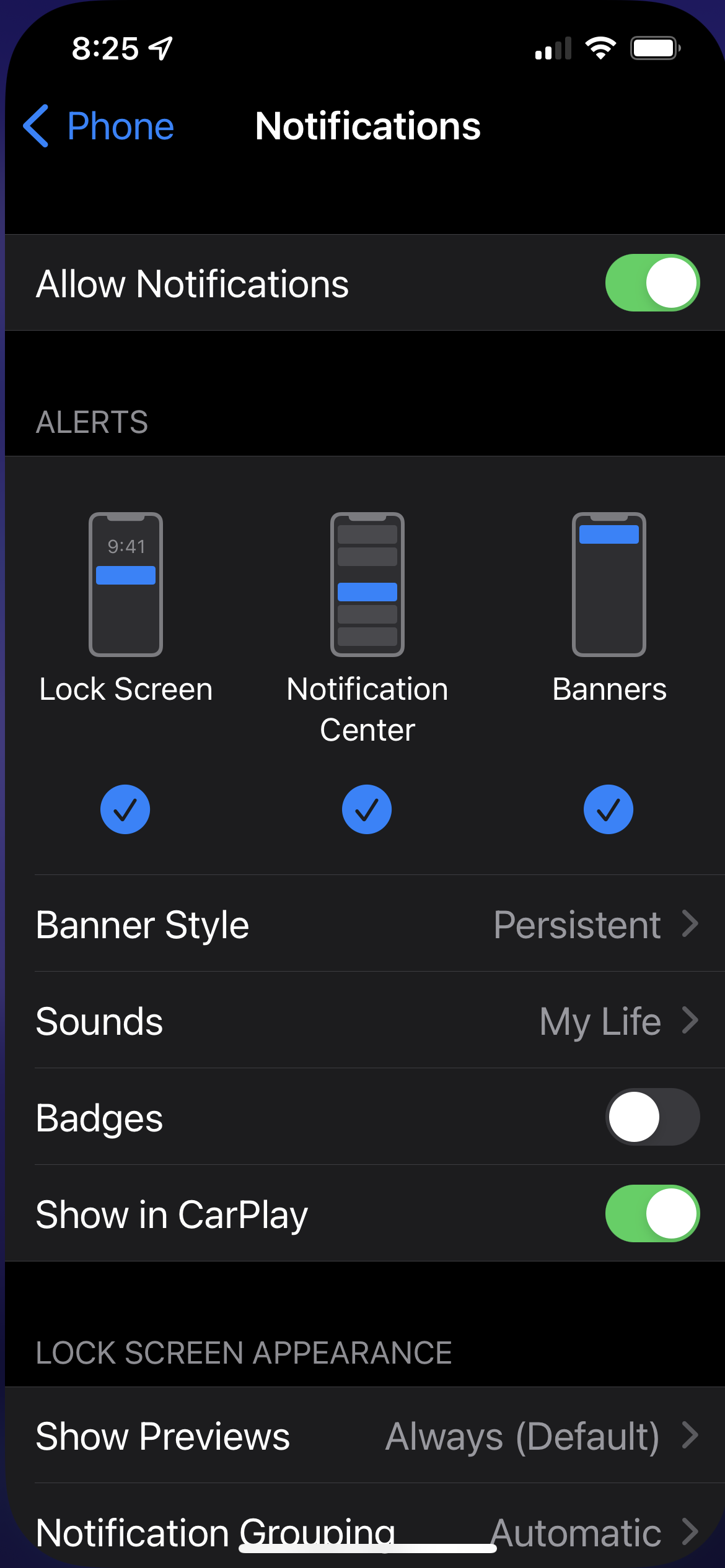Disable Show in CarPlay
The image size is (725, 1568).
(652, 1214)
